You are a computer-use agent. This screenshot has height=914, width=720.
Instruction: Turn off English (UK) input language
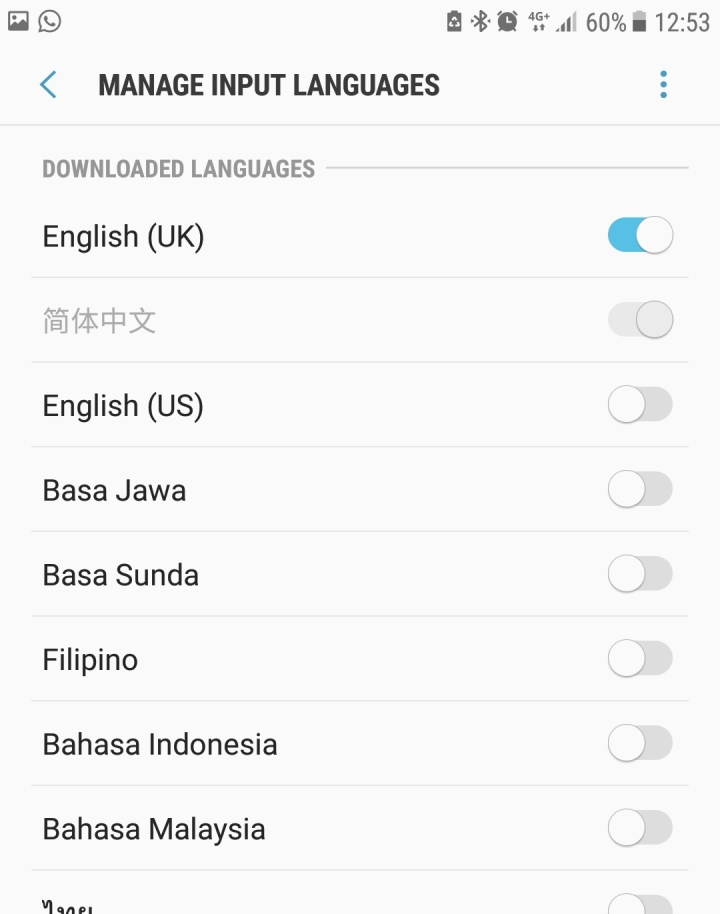pyautogui.click(x=640, y=236)
